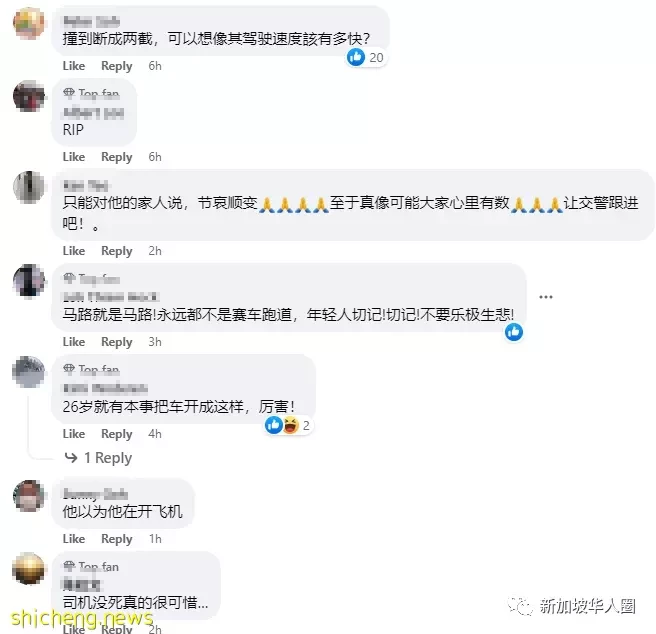Reply to the 26岁就有本事 comment
Image resolution: width=656 pixels, height=634 pixels.
pos(116,434)
